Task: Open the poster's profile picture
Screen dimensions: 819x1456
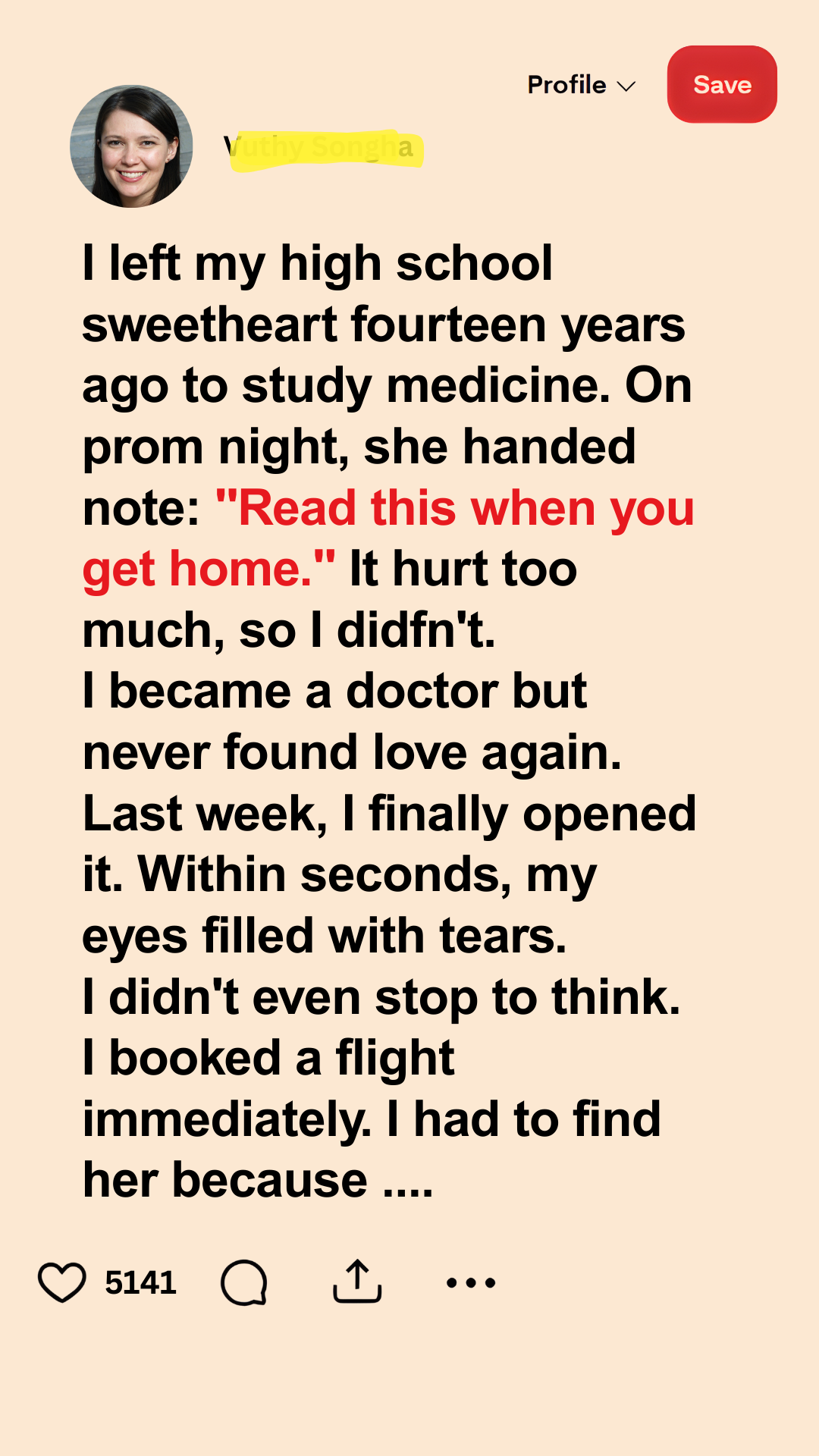Action: pos(131,146)
